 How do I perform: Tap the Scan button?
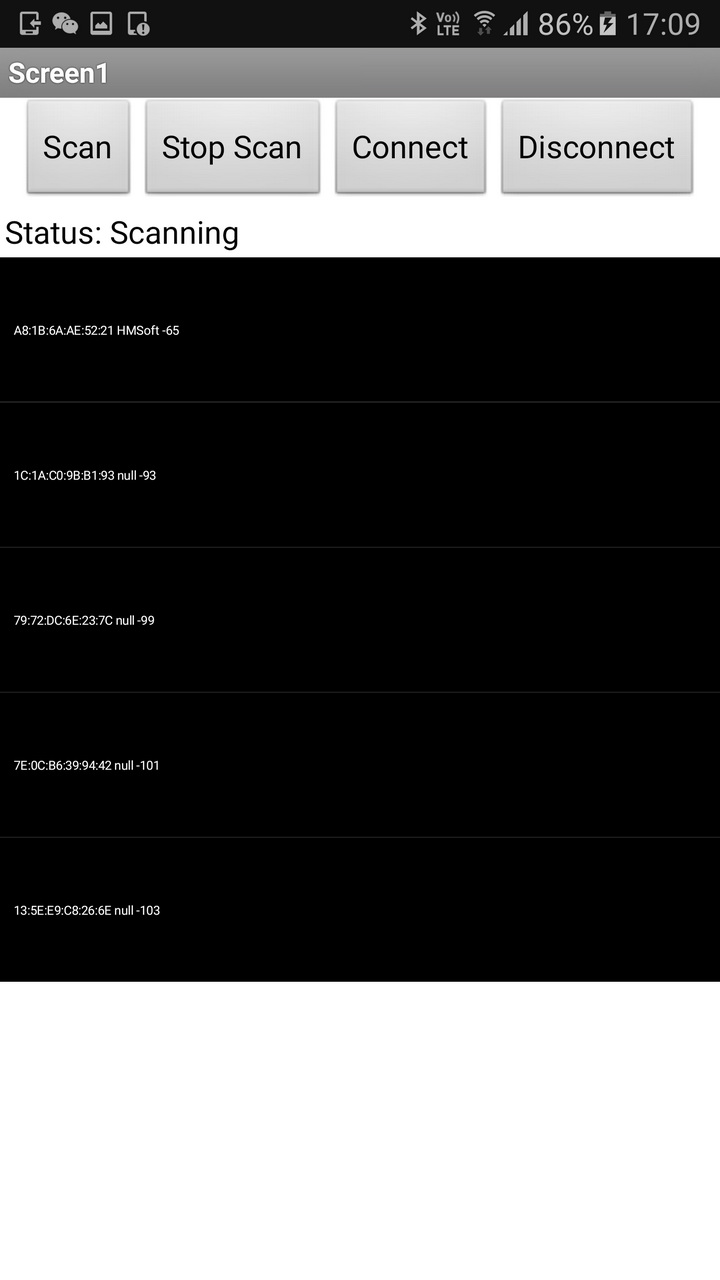pos(77,147)
